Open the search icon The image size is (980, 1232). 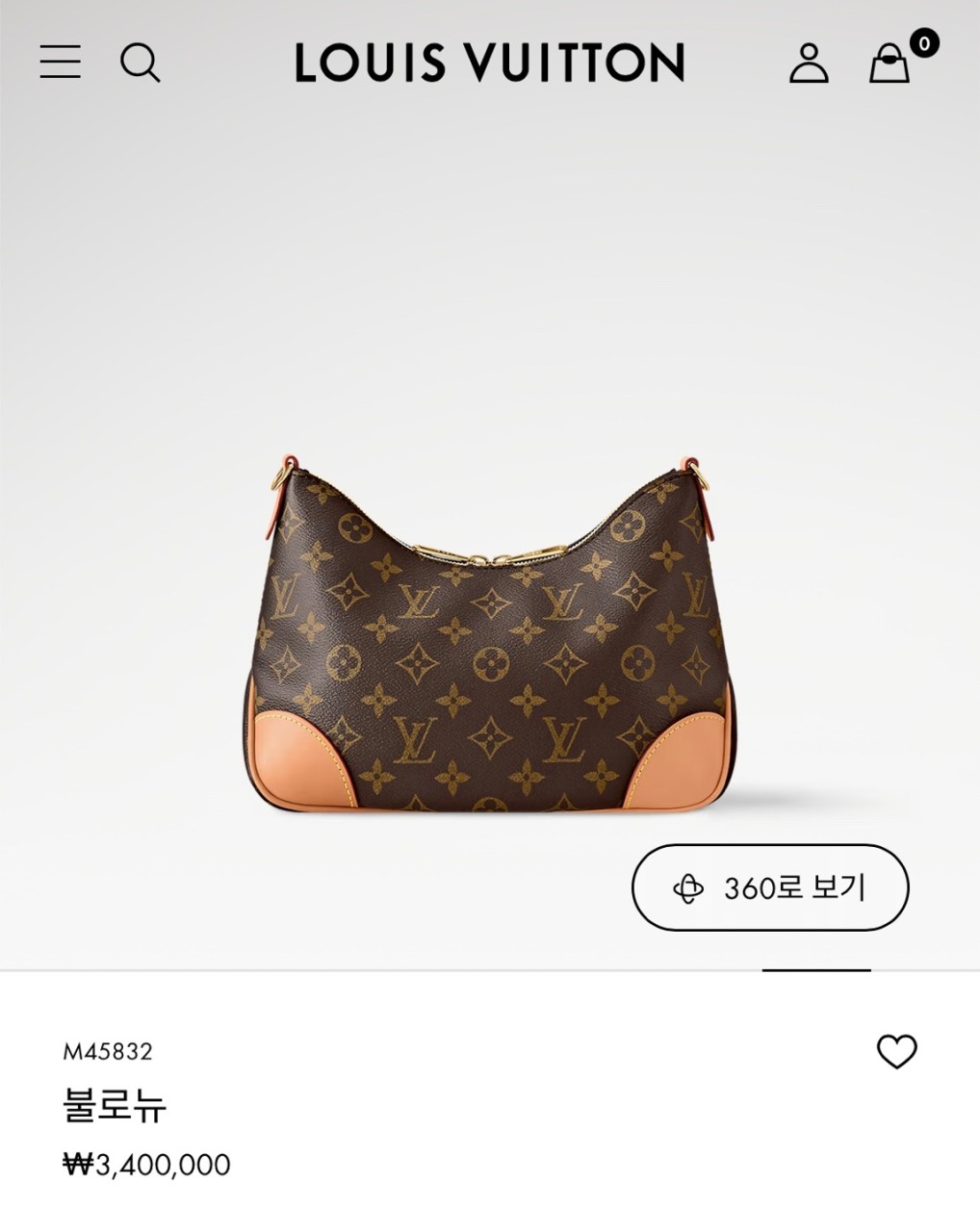point(141,64)
